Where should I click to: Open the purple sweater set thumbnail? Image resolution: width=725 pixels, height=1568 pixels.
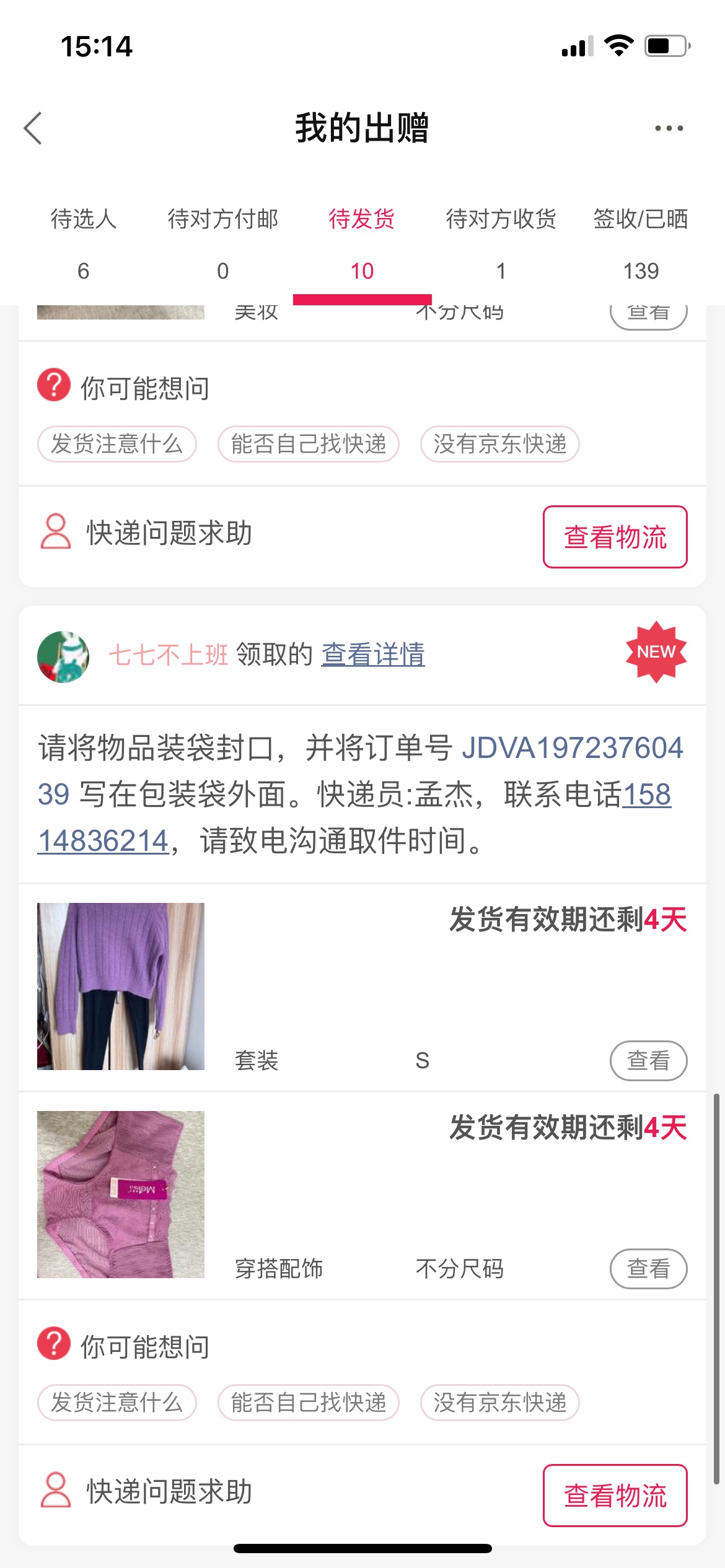tap(121, 987)
